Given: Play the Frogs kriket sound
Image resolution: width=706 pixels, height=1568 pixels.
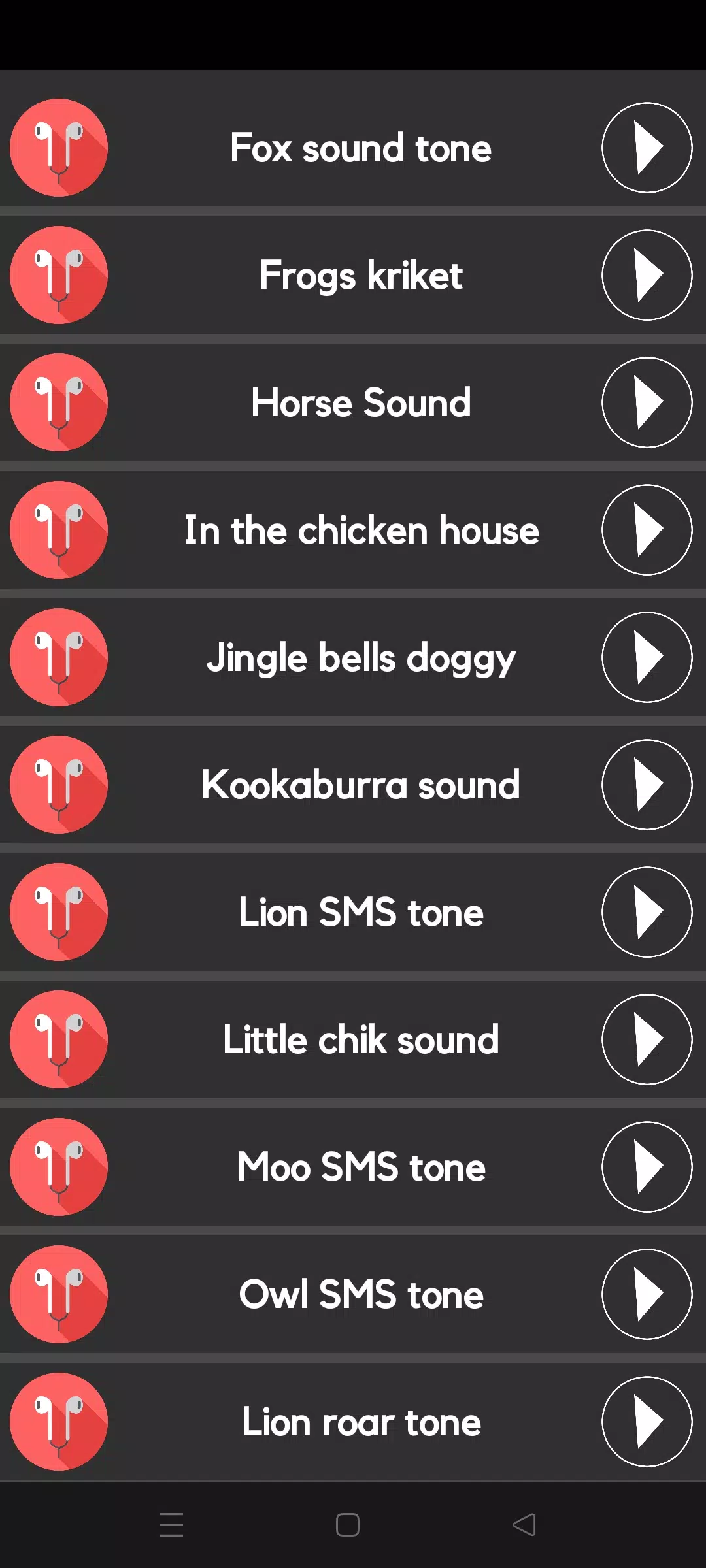Looking at the screenshot, I should click(x=647, y=275).
